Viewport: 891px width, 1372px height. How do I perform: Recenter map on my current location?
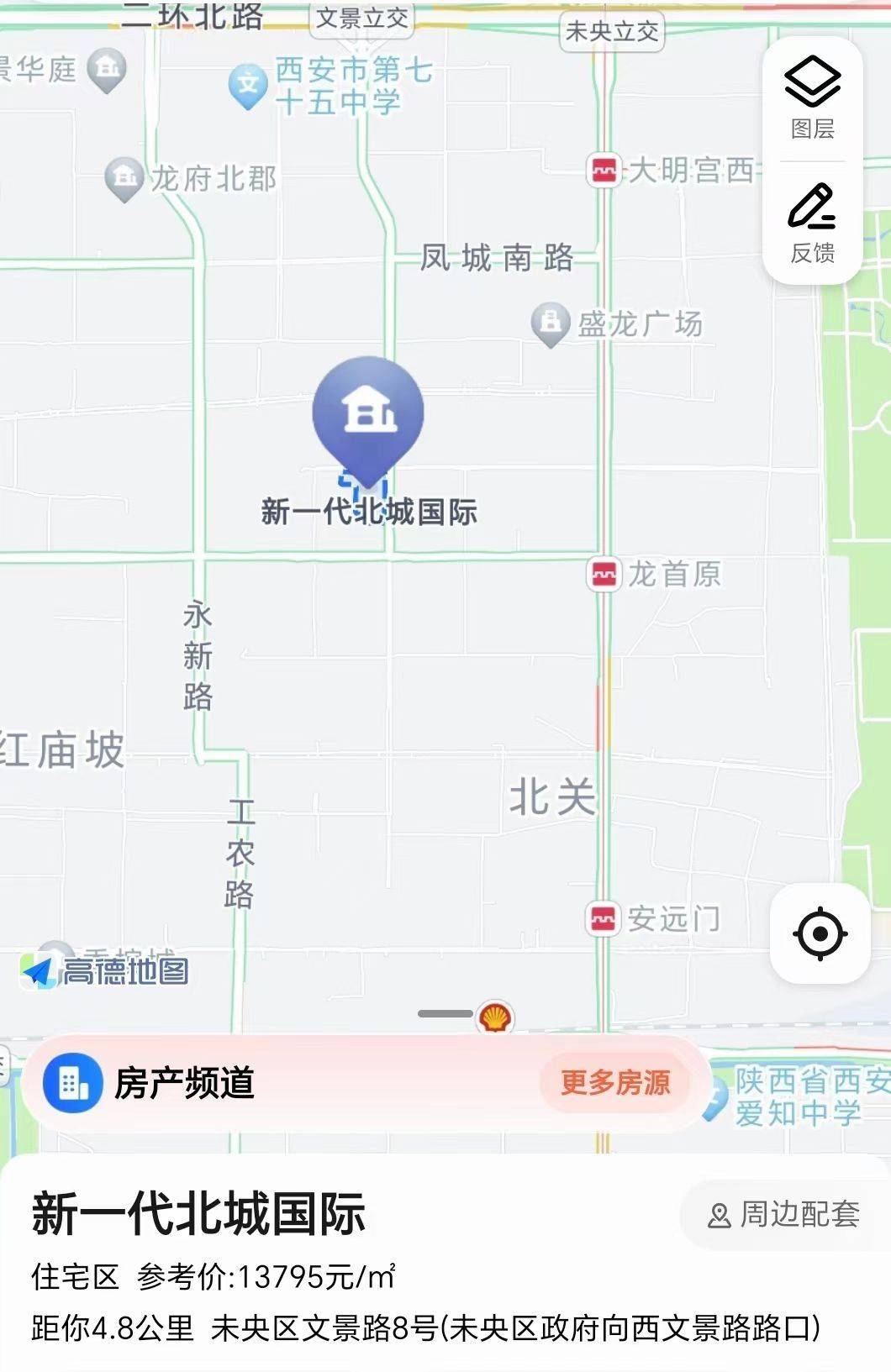pyautogui.click(x=820, y=933)
